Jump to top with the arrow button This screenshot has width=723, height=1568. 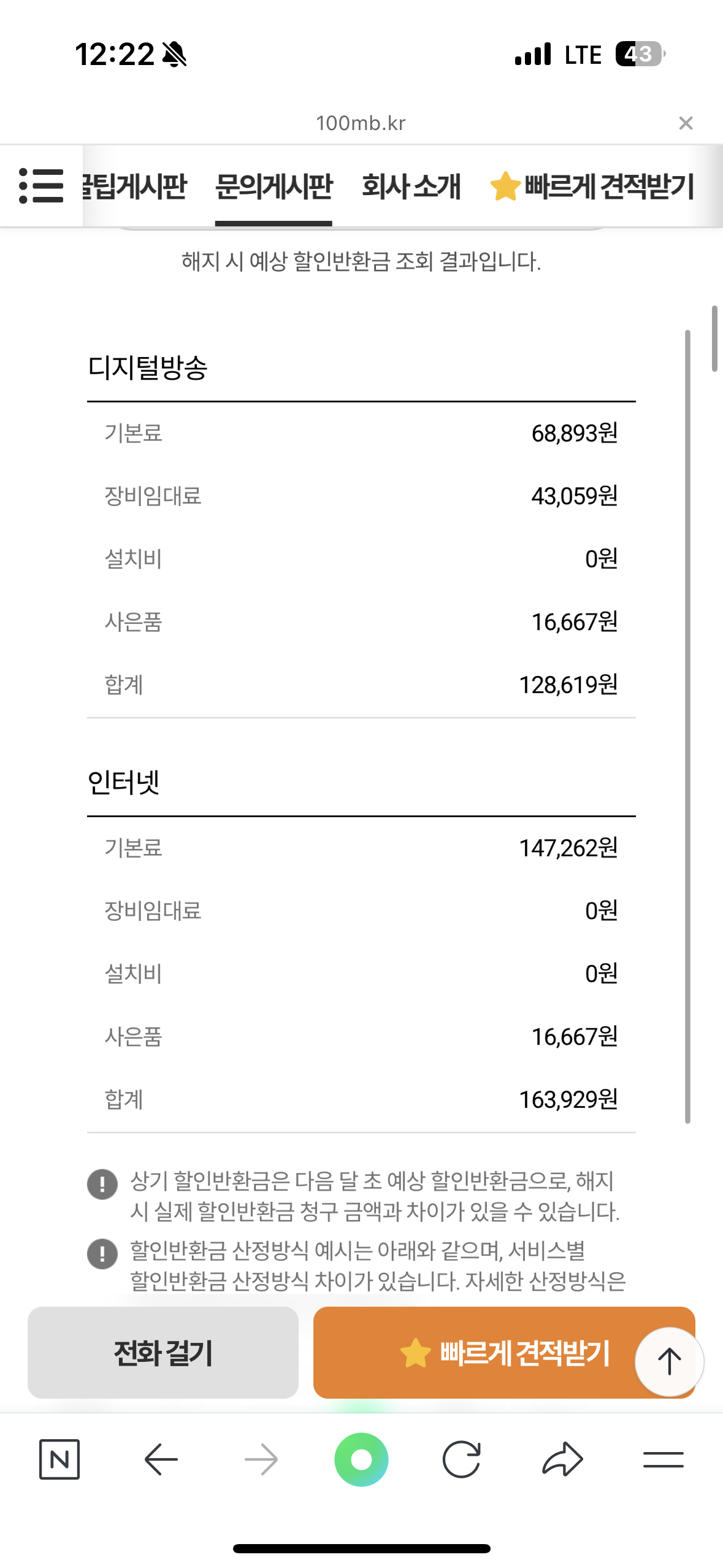click(x=669, y=1361)
